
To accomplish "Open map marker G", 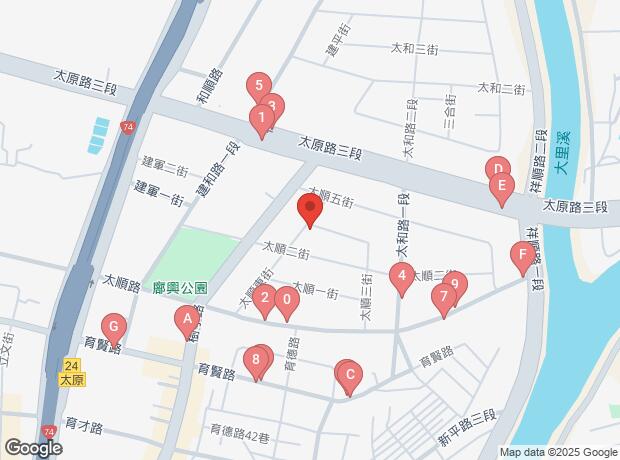I will tap(115, 327).
